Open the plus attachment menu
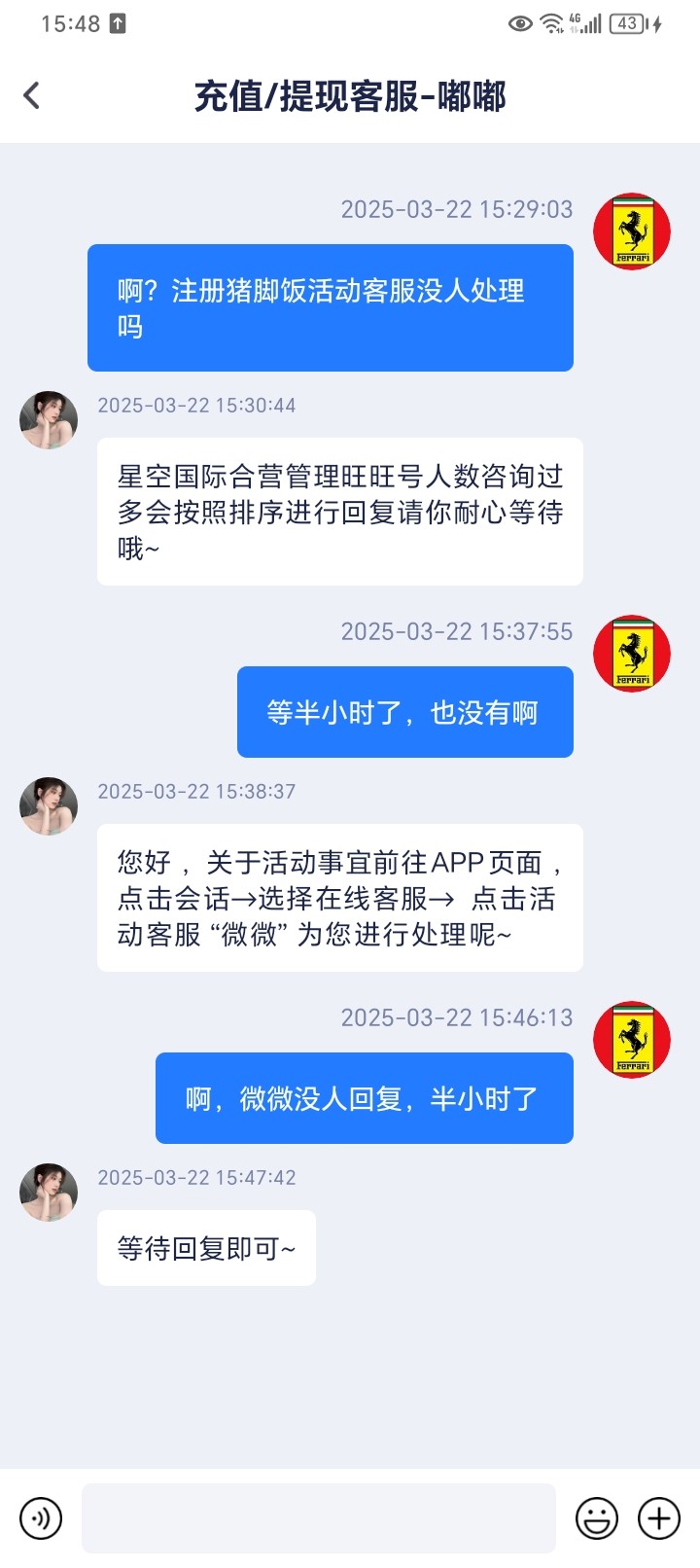Screen dimensions: 700x1568 [x=658, y=1518]
